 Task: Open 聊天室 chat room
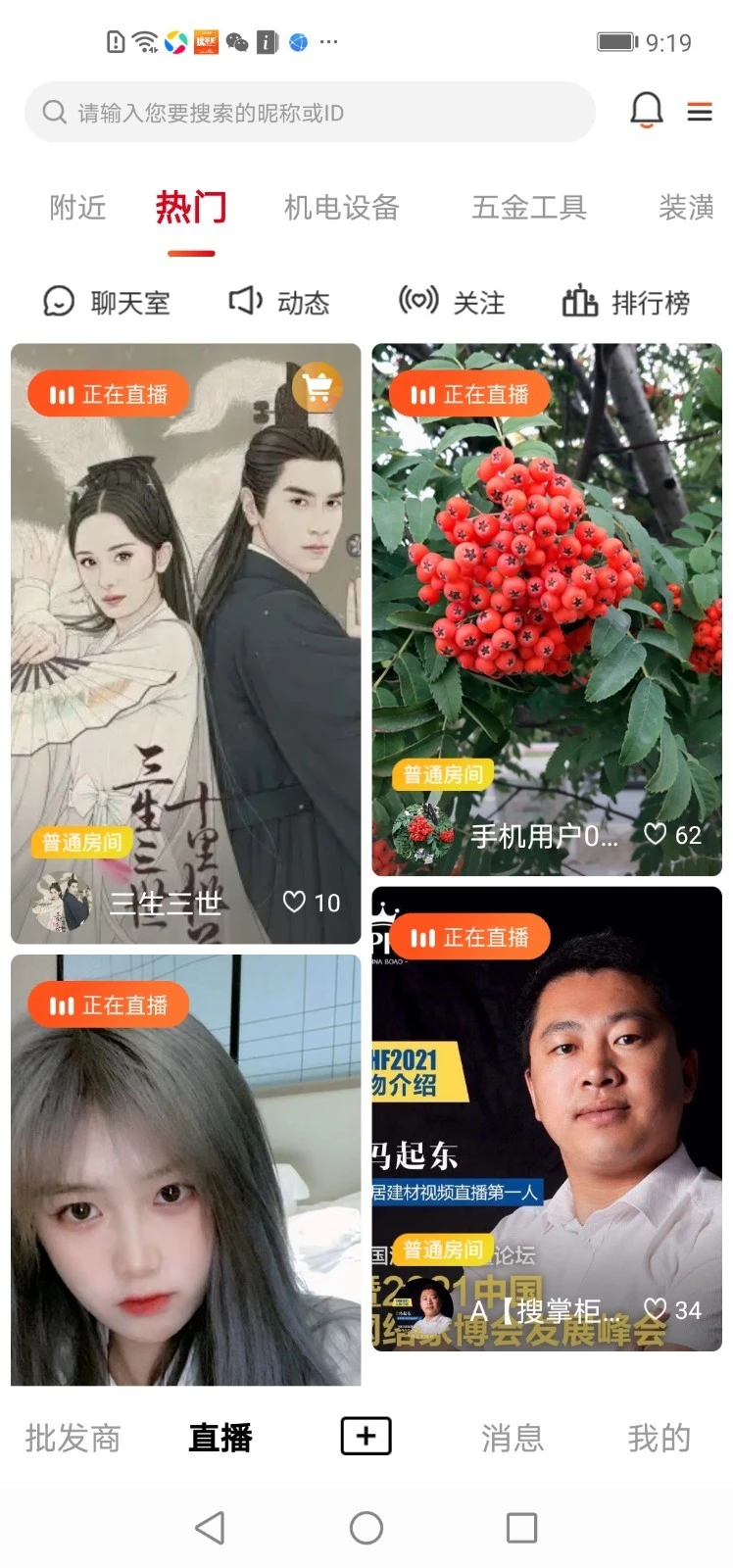point(107,302)
